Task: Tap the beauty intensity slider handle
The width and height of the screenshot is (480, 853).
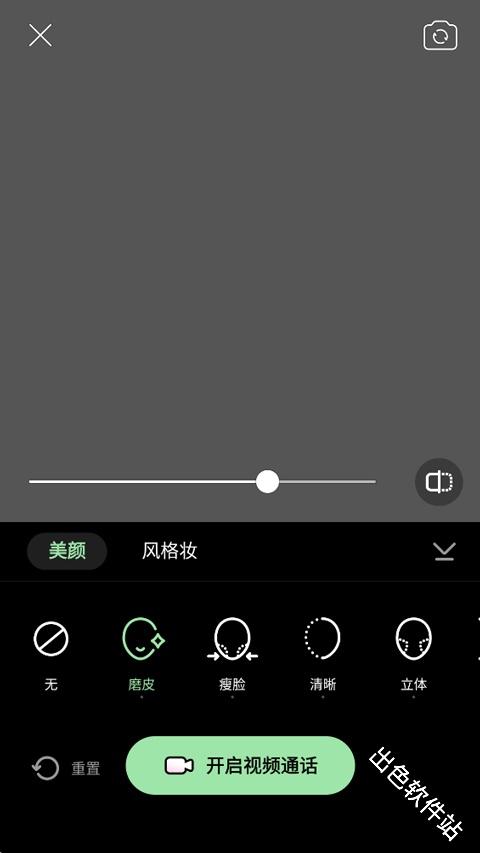Action: coord(267,482)
